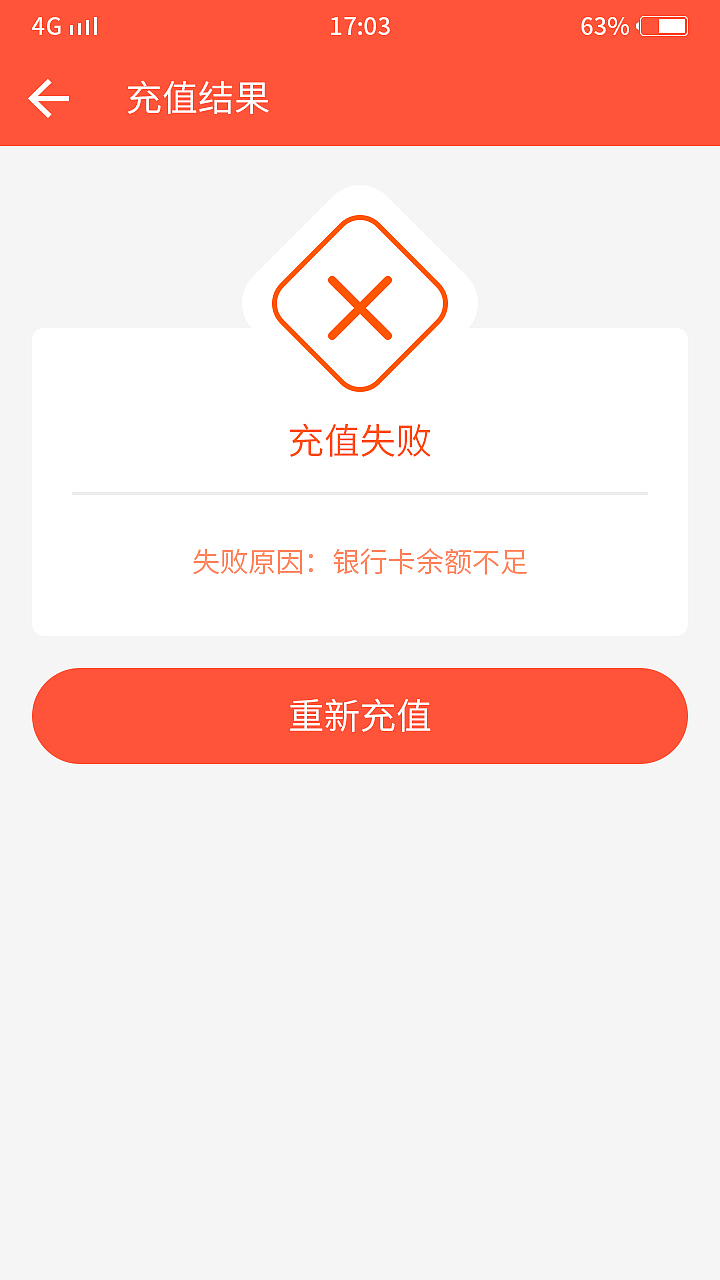Tap the white rounded card panel

coord(360,480)
